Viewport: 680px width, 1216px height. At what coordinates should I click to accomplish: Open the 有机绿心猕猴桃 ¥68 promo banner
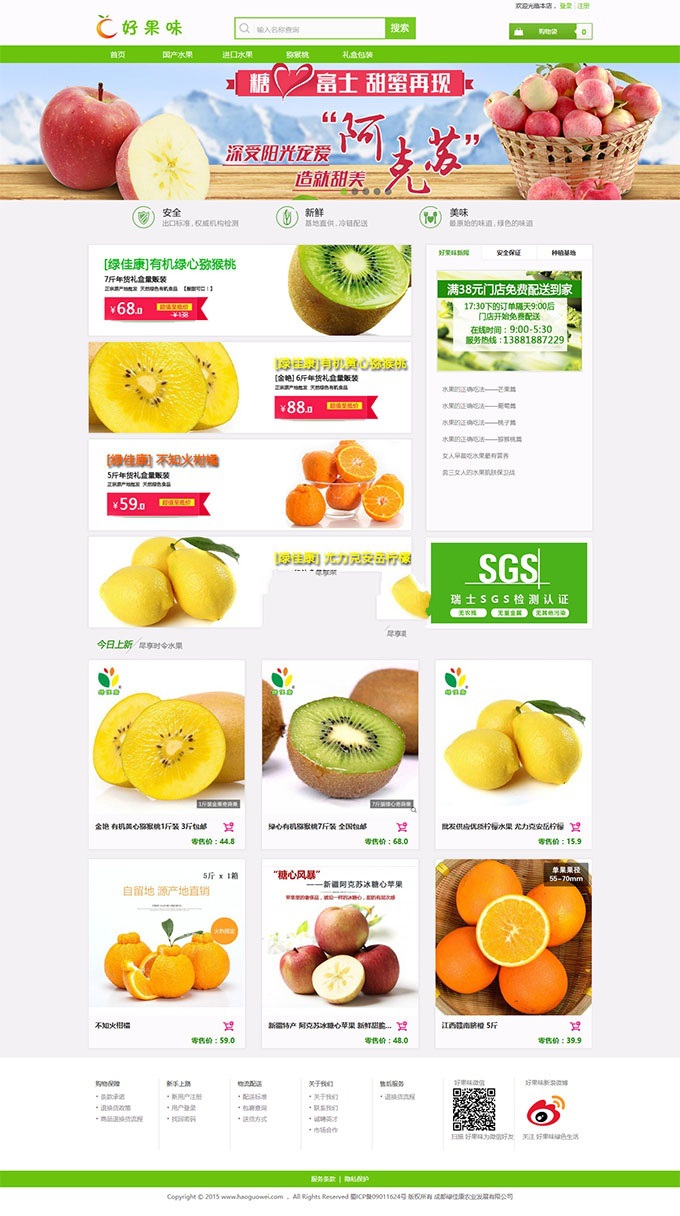pyautogui.click(x=249, y=290)
